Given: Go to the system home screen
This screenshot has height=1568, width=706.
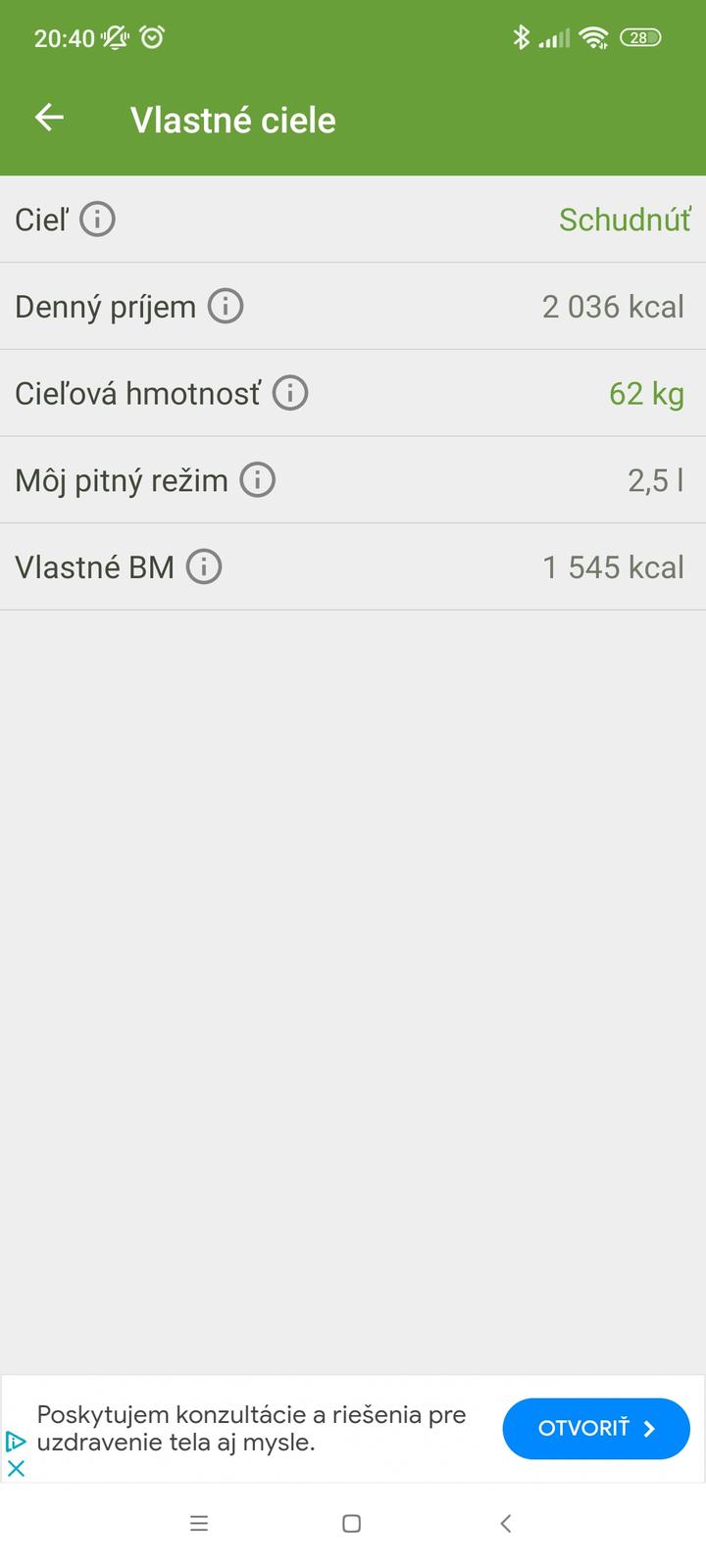Looking at the screenshot, I should click(x=352, y=1523).
